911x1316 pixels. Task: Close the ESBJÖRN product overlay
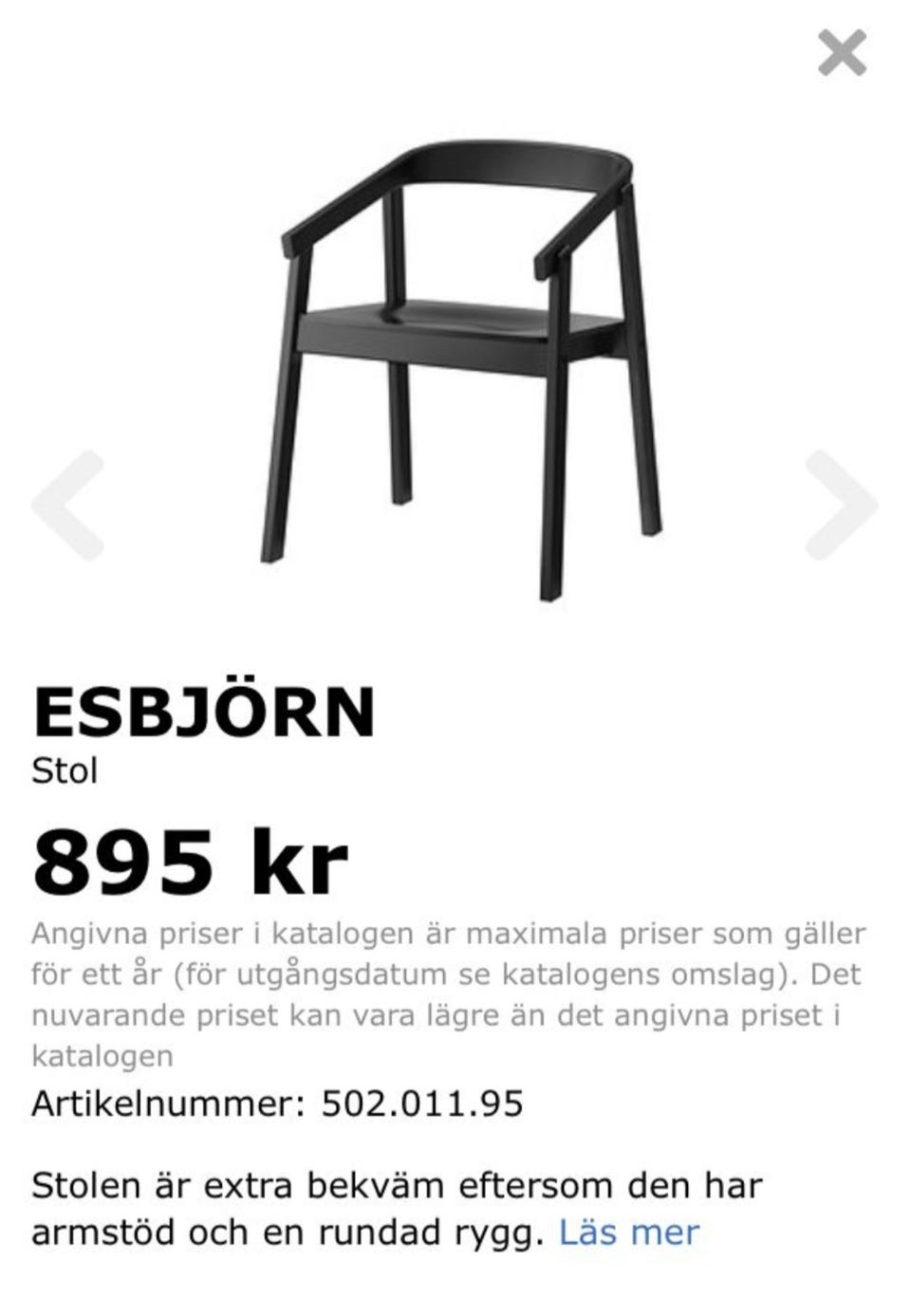click(841, 54)
